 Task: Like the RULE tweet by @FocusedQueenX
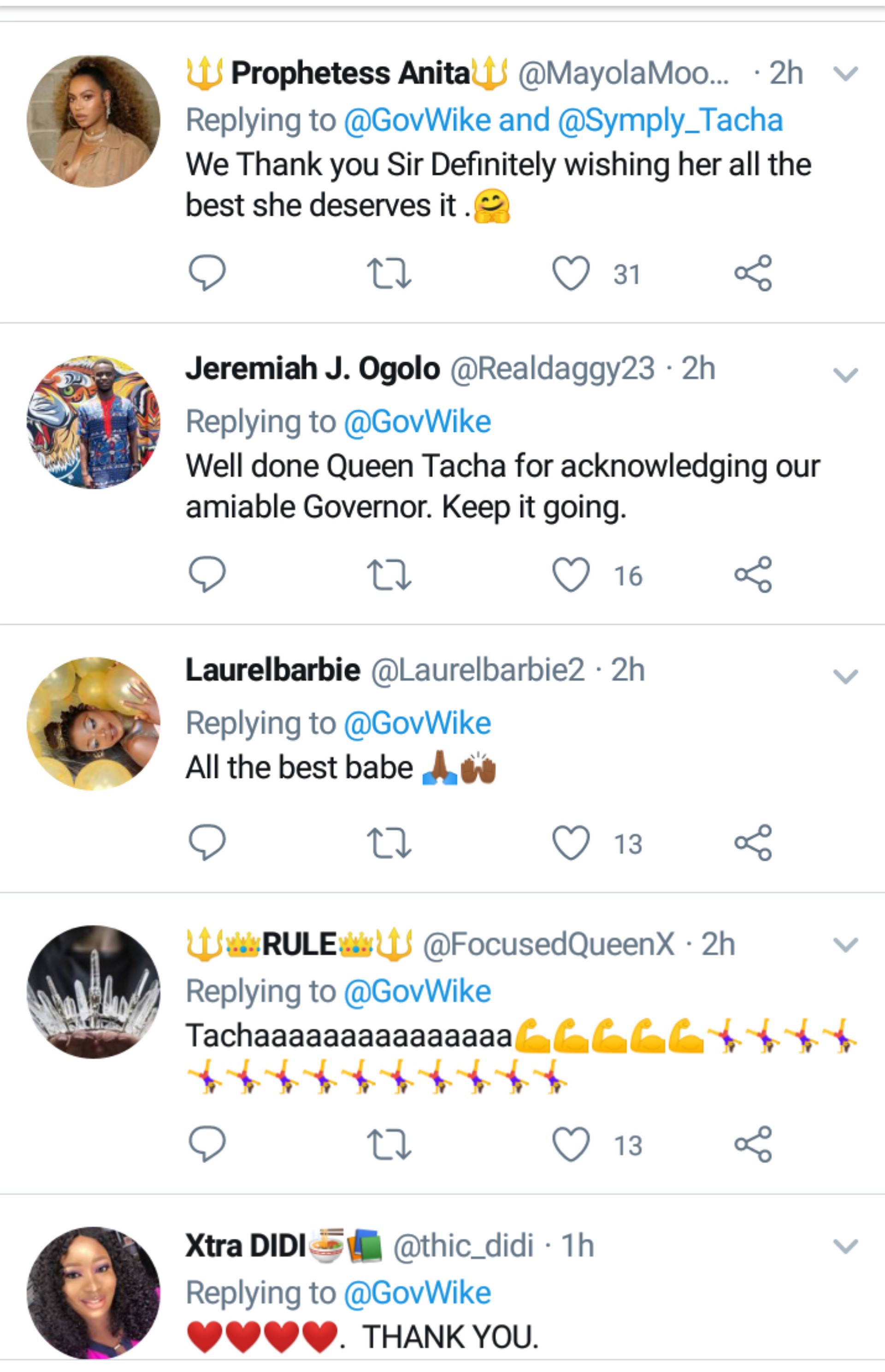[x=571, y=1144]
